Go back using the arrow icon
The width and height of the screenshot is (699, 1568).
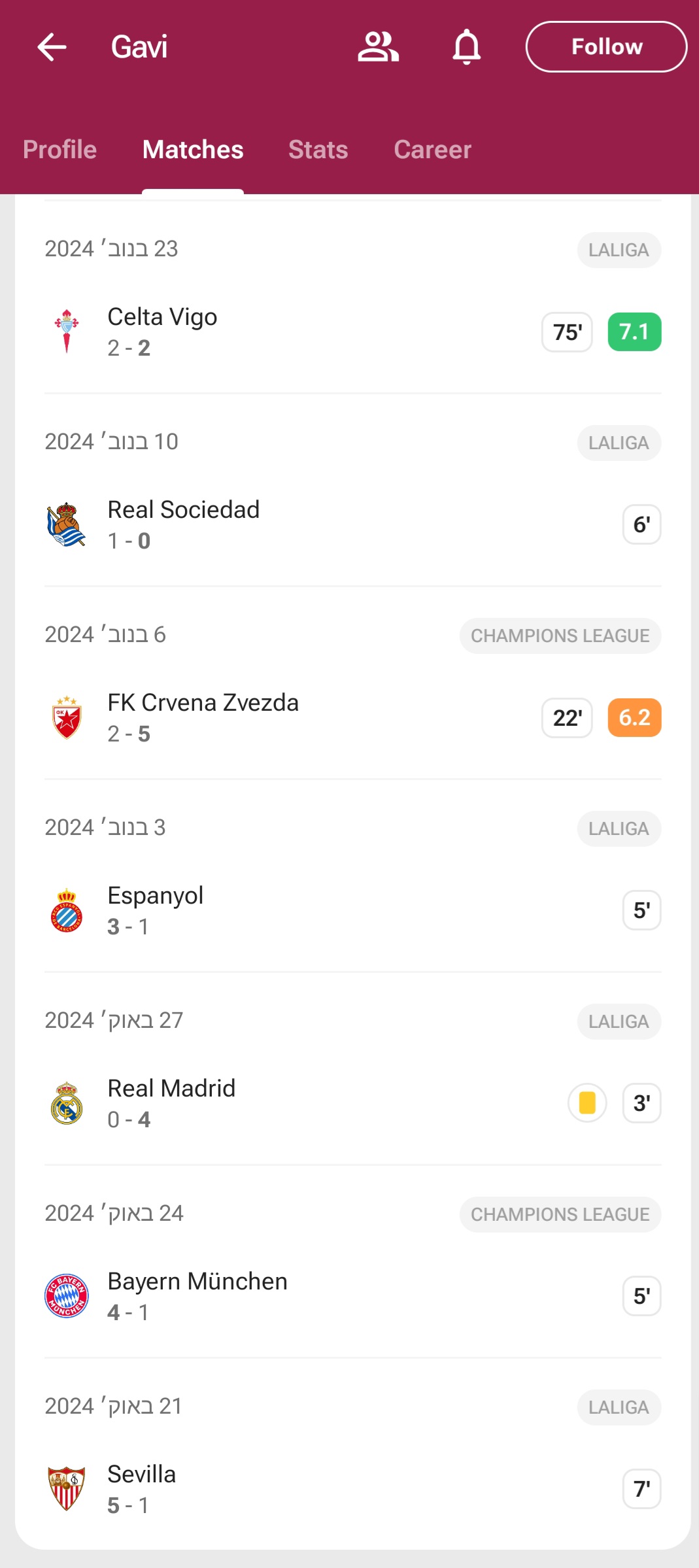(x=52, y=47)
